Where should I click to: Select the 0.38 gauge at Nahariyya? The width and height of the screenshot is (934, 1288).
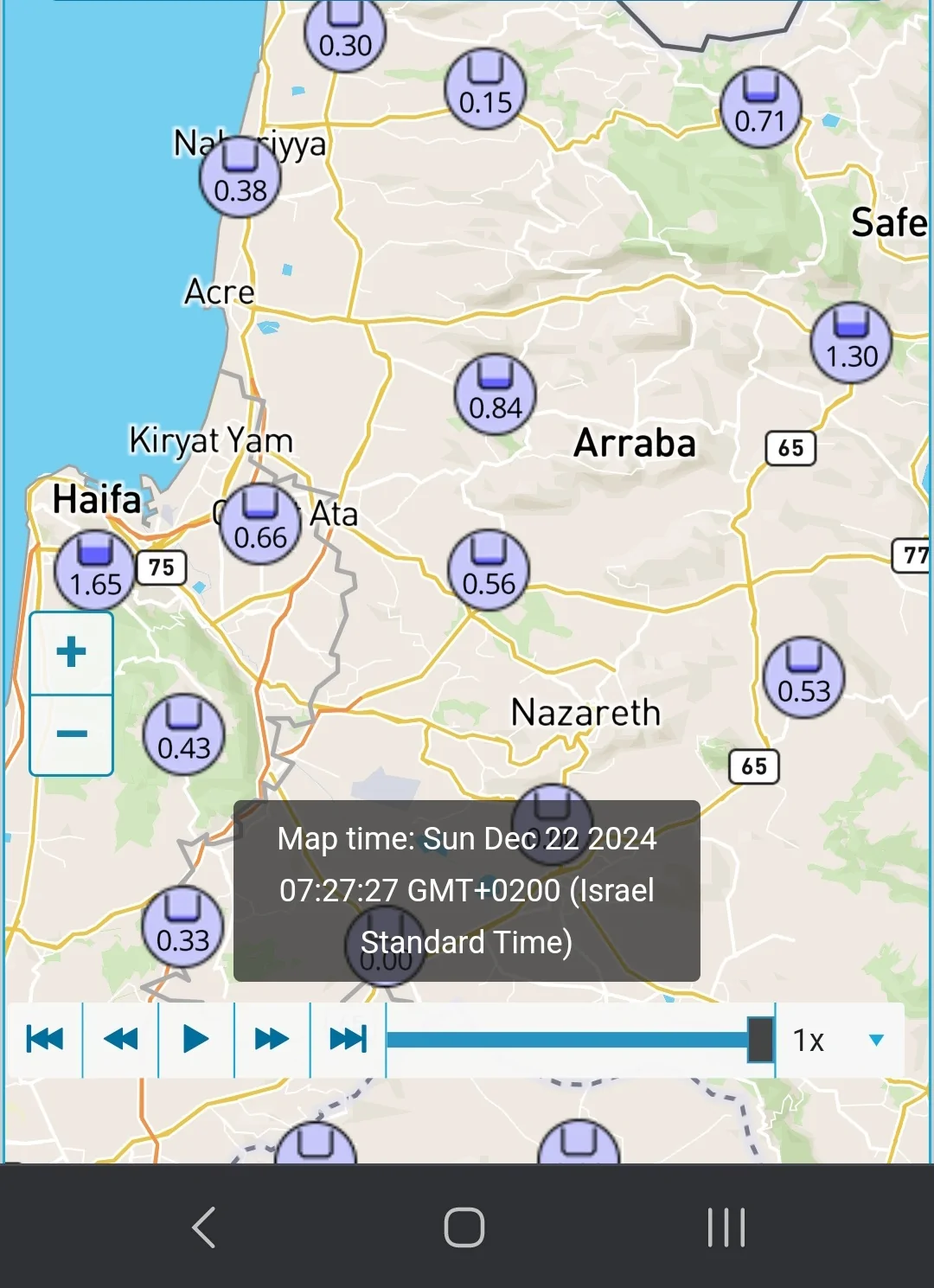(x=240, y=177)
